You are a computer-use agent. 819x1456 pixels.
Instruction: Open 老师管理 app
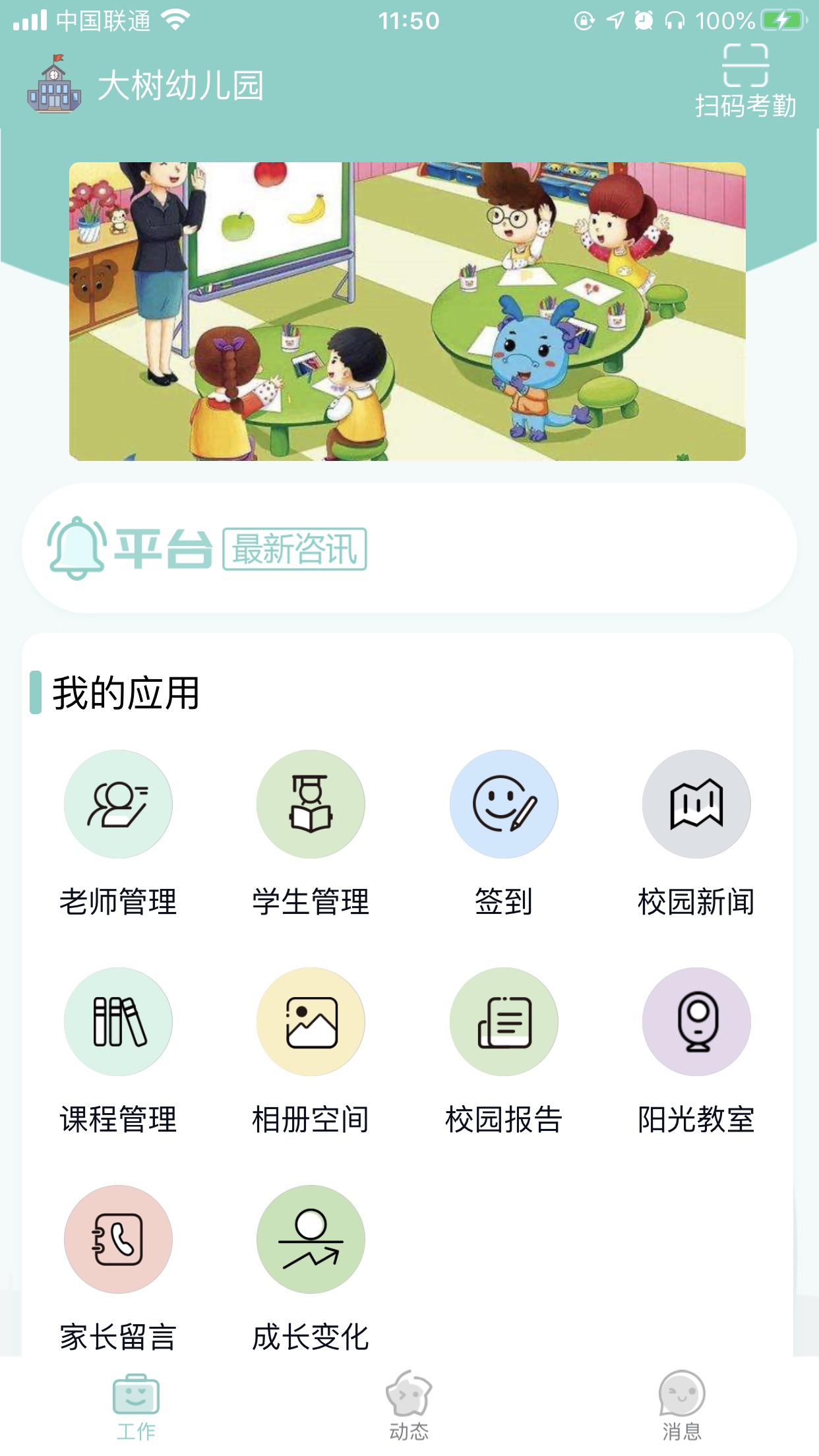118,804
